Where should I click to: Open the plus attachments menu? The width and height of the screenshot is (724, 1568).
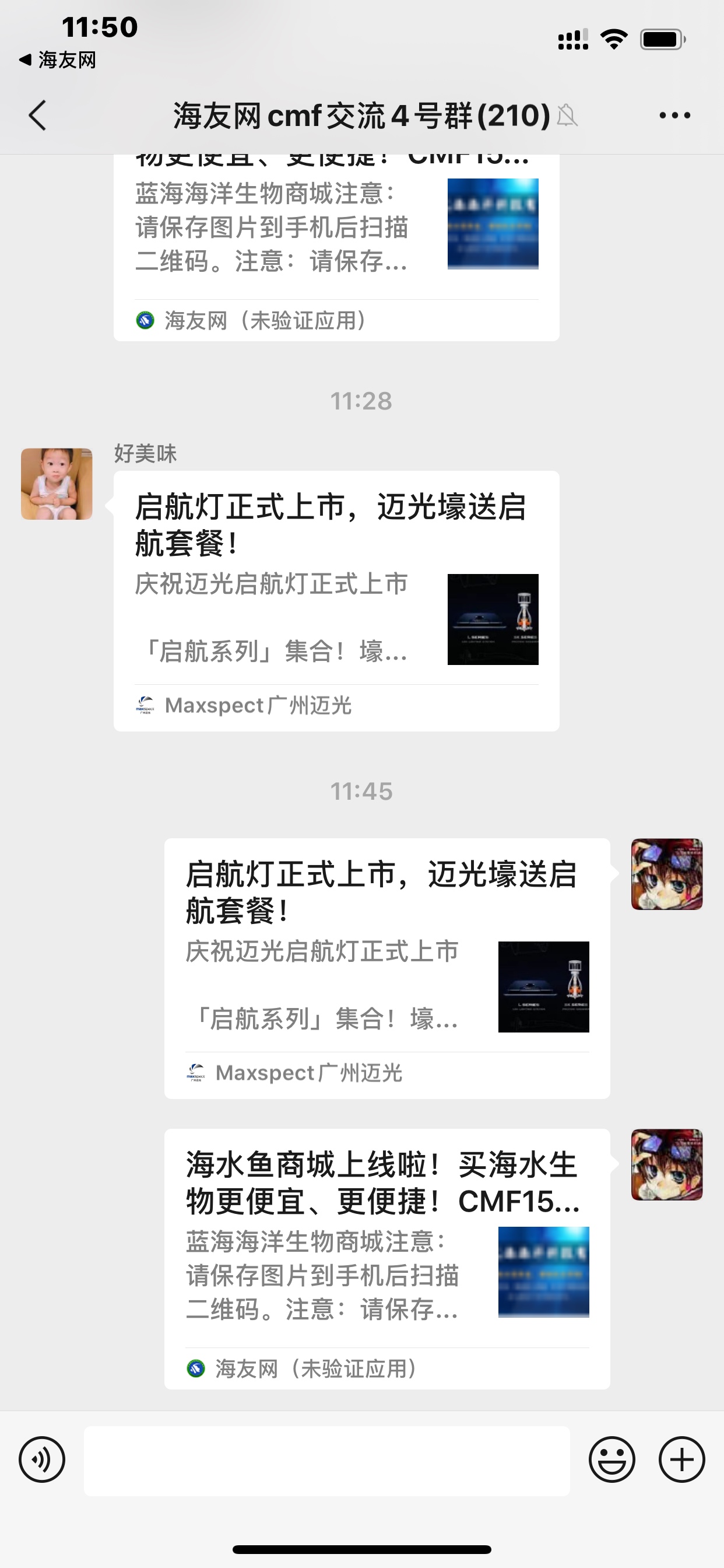tap(681, 1459)
